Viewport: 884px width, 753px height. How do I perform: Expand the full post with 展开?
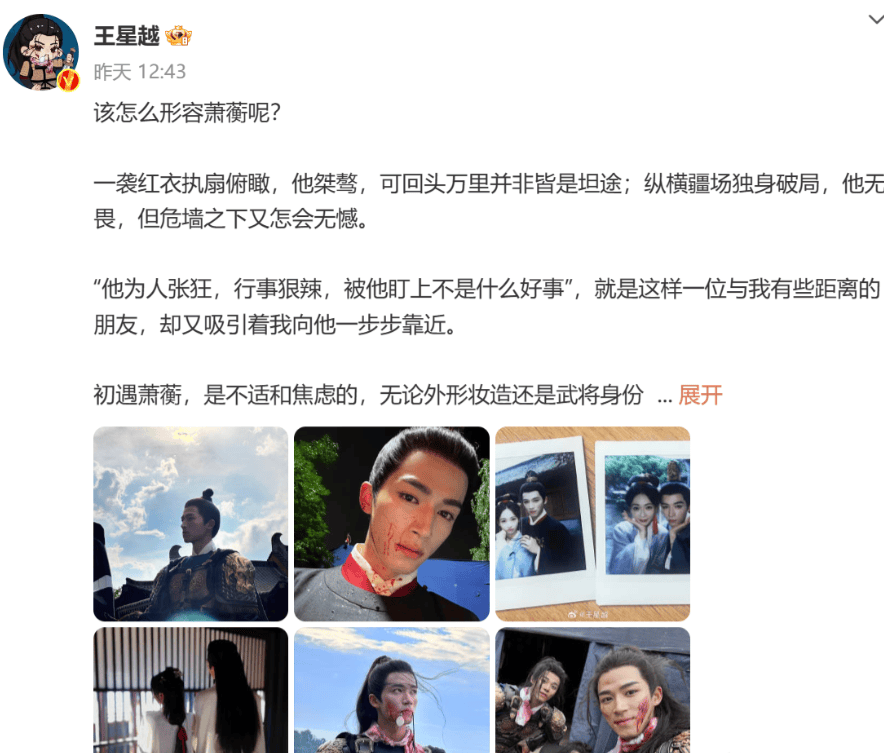click(700, 395)
